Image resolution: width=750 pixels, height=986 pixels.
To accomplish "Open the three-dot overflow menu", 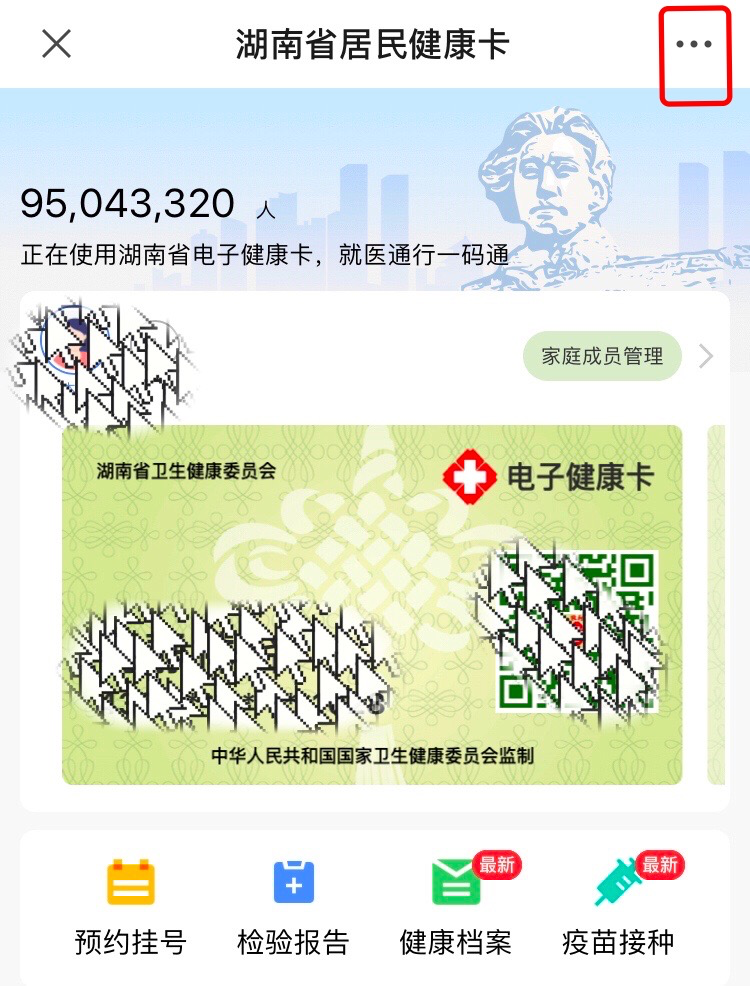I will pos(694,45).
